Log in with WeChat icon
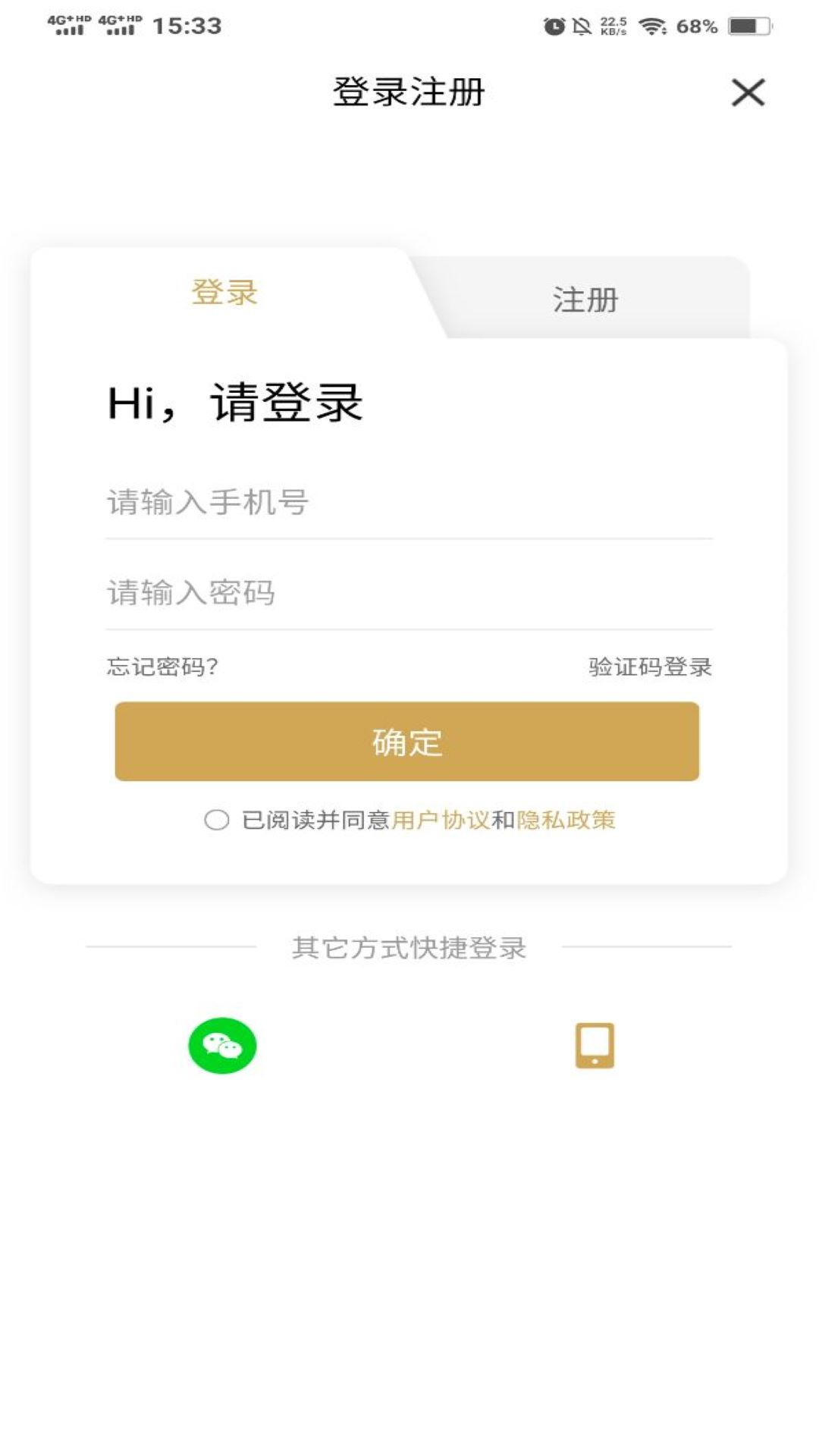Viewport: 819px width, 1456px height. tap(222, 1046)
